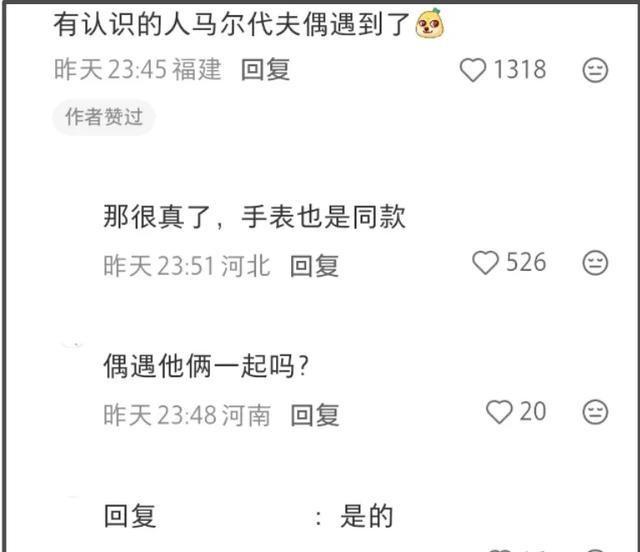Dislike the 手表也是同款 comment
This screenshot has width=640, height=552.
click(595, 263)
